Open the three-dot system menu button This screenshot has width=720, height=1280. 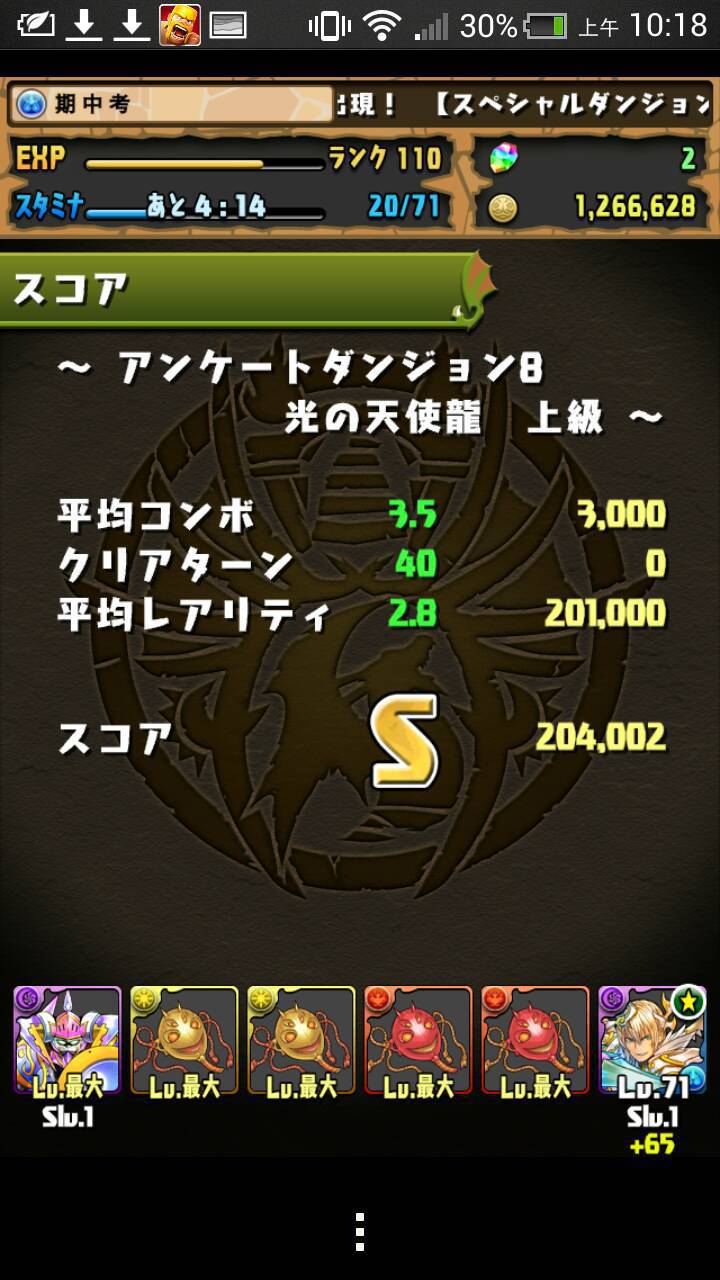pyautogui.click(x=359, y=1232)
